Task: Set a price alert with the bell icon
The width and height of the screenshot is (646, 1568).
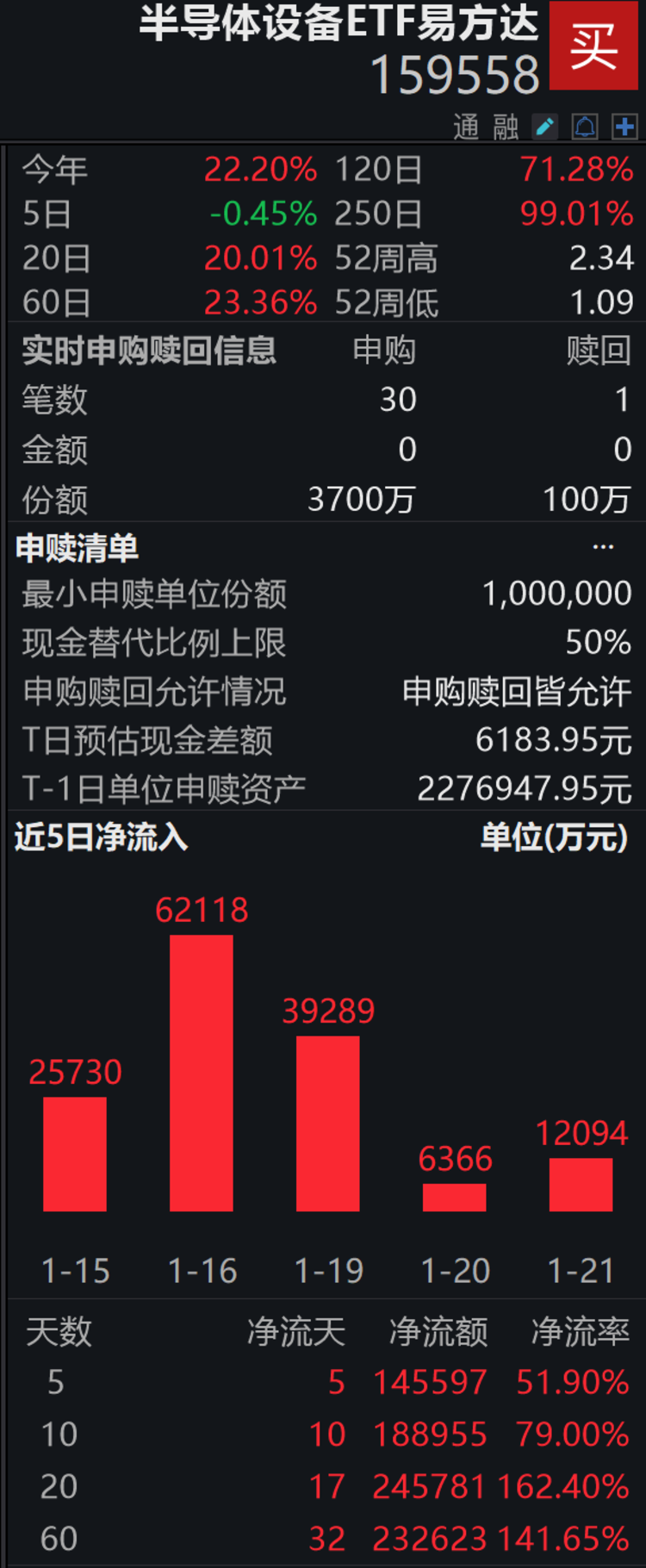Action: coord(585,128)
